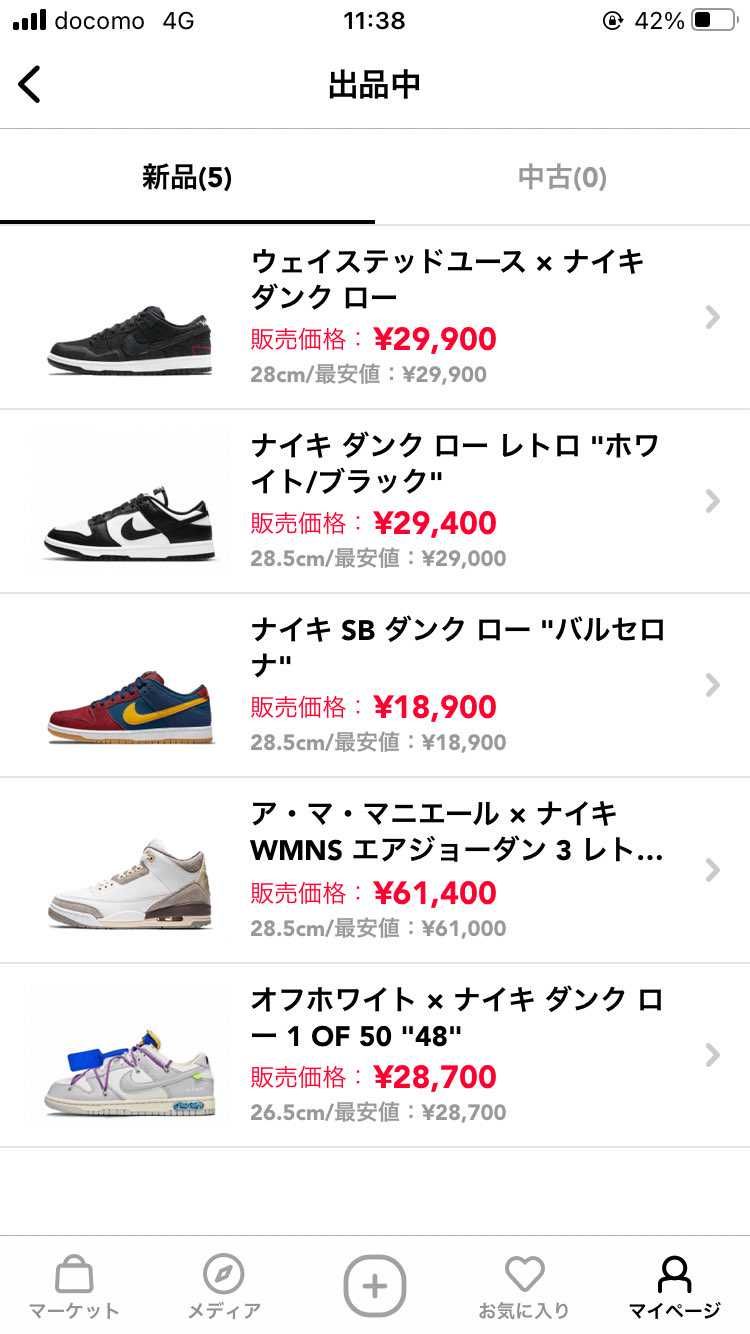Expand the ウェイステッドユース × ナイキ ダンク ロー listing
Image resolution: width=750 pixels, height=1334 pixels.
(712, 317)
